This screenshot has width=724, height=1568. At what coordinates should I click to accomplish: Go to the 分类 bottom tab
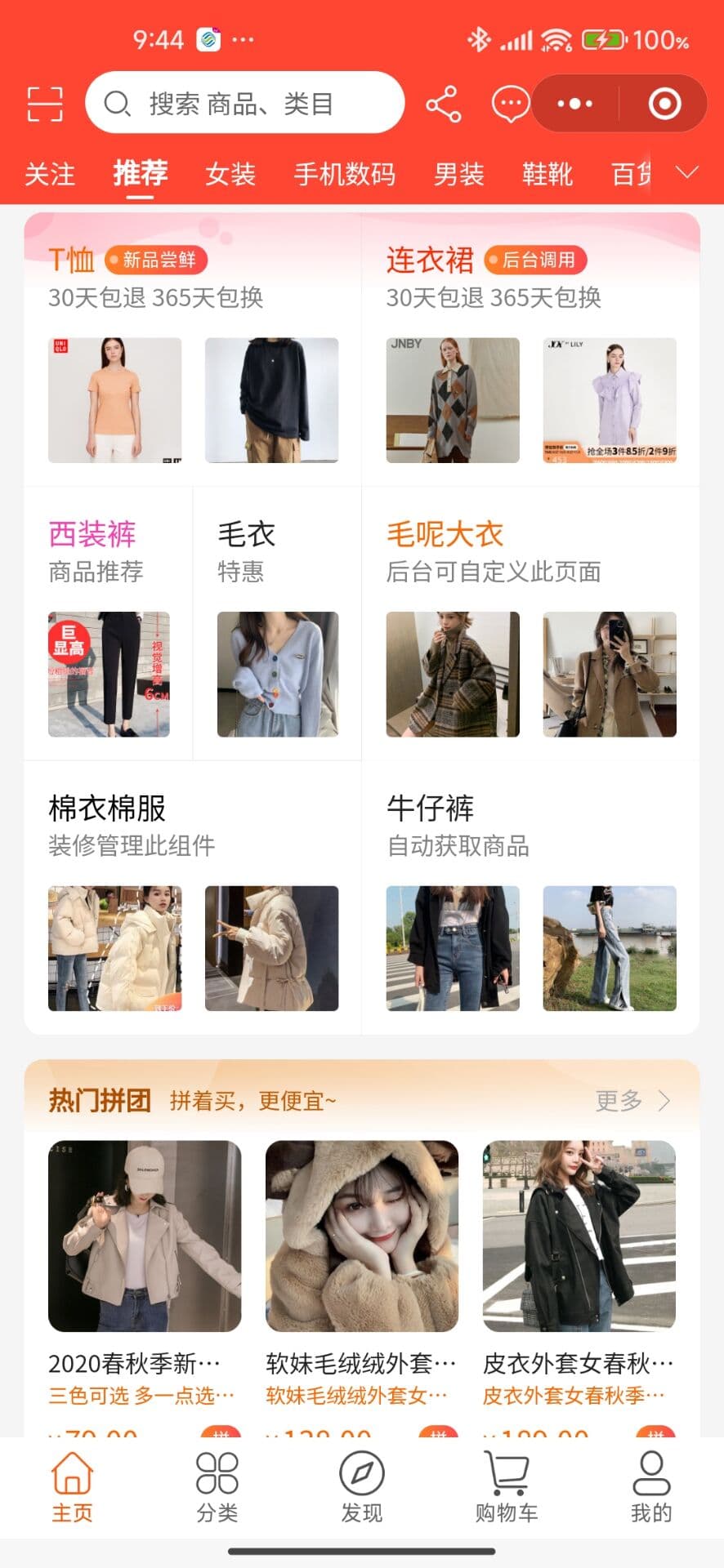(x=217, y=1488)
